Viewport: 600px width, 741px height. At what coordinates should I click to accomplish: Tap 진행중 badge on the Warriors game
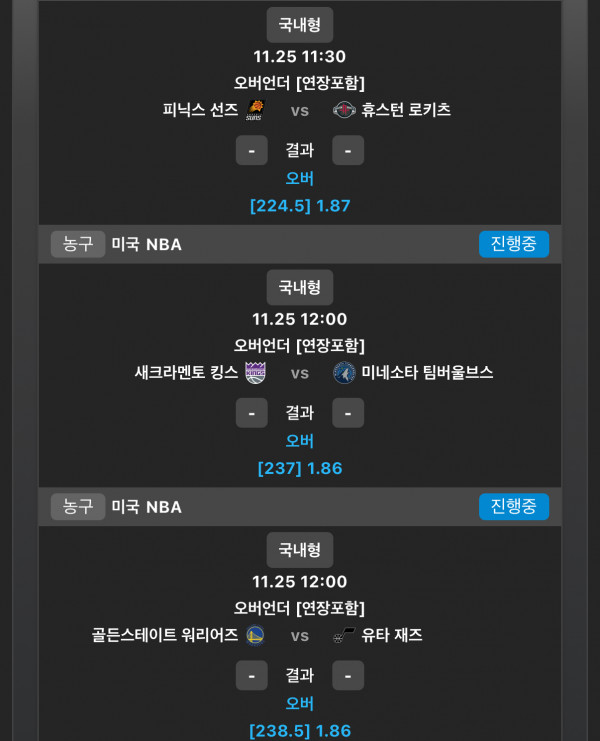click(513, 507)
